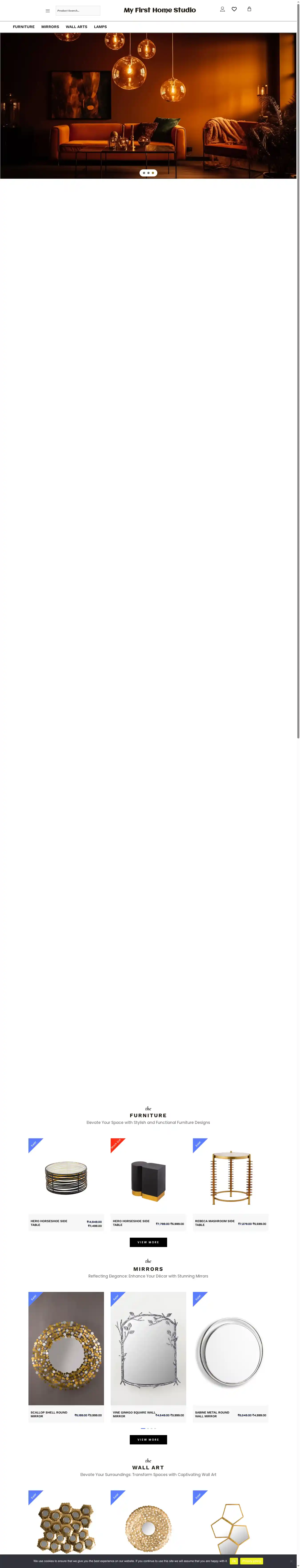Viewport: 300px width, 1568px height.
Task: Go to the Mirrors category
Action: click(50, 27)
